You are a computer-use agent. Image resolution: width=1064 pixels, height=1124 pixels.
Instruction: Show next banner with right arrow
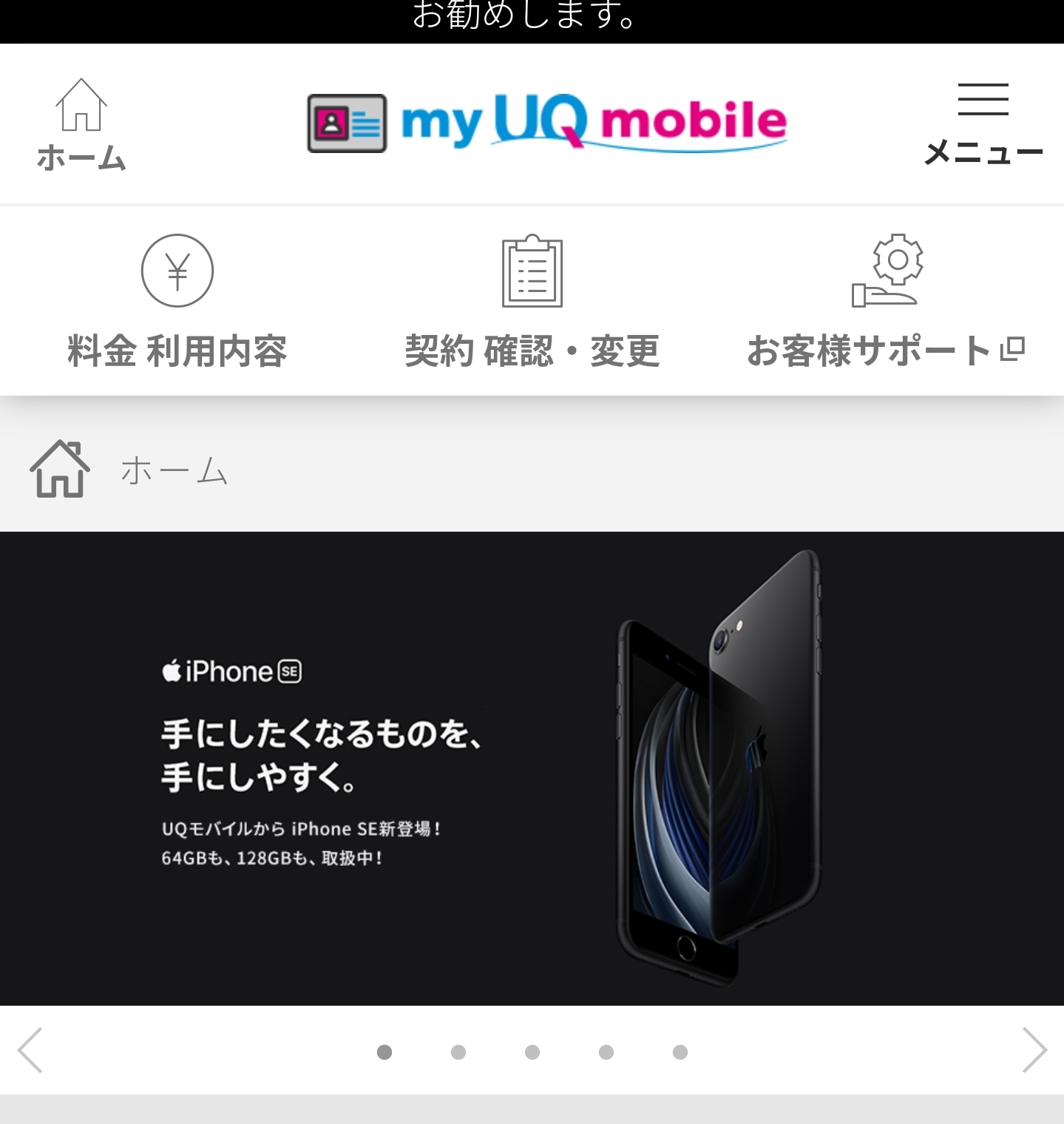(x=1034, y=1050)
